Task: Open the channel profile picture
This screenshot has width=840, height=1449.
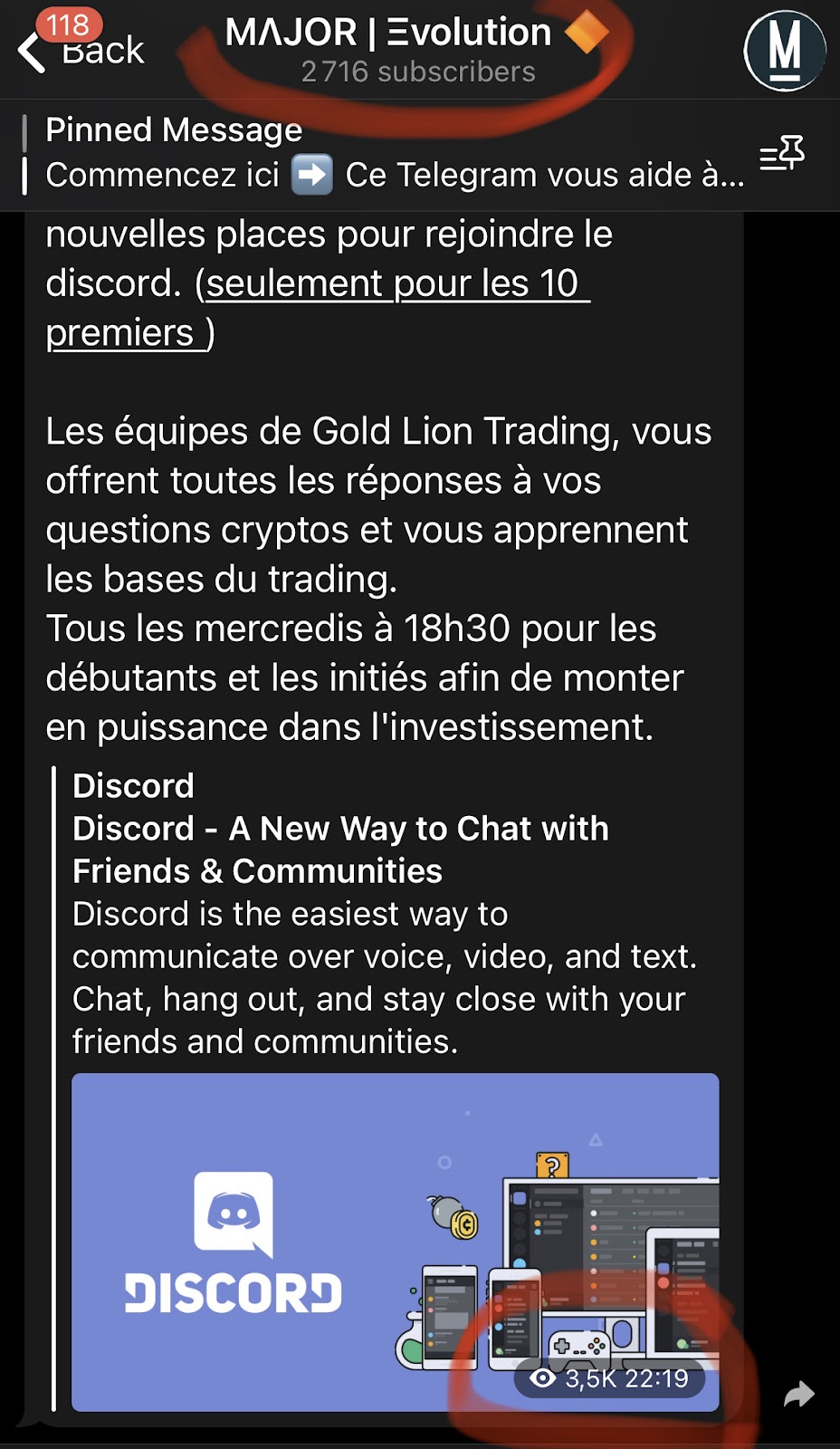Action: point(784,51)
